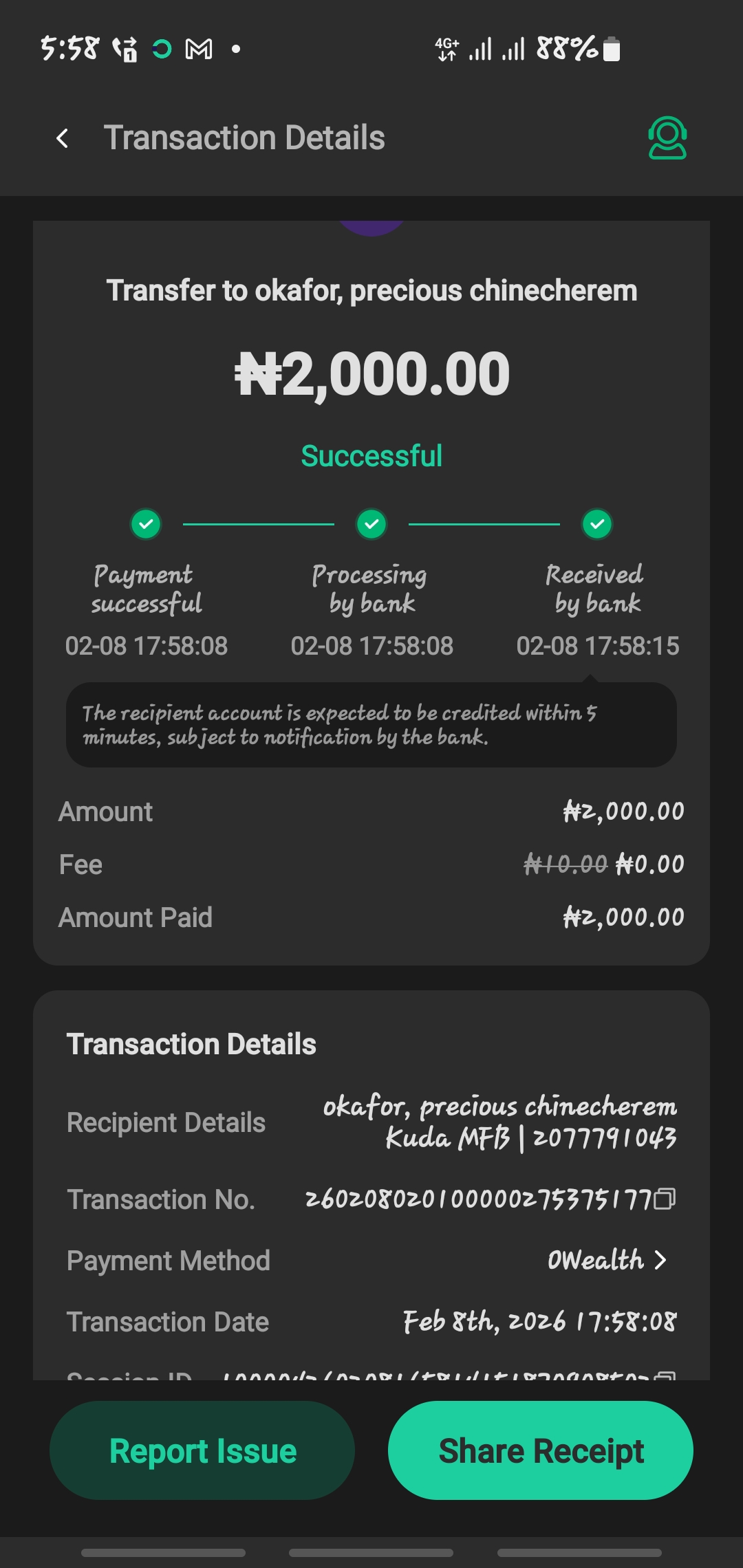Open the OWealth payment method
Viewport: 743px width, 1568px height.
coord(607,1260)
